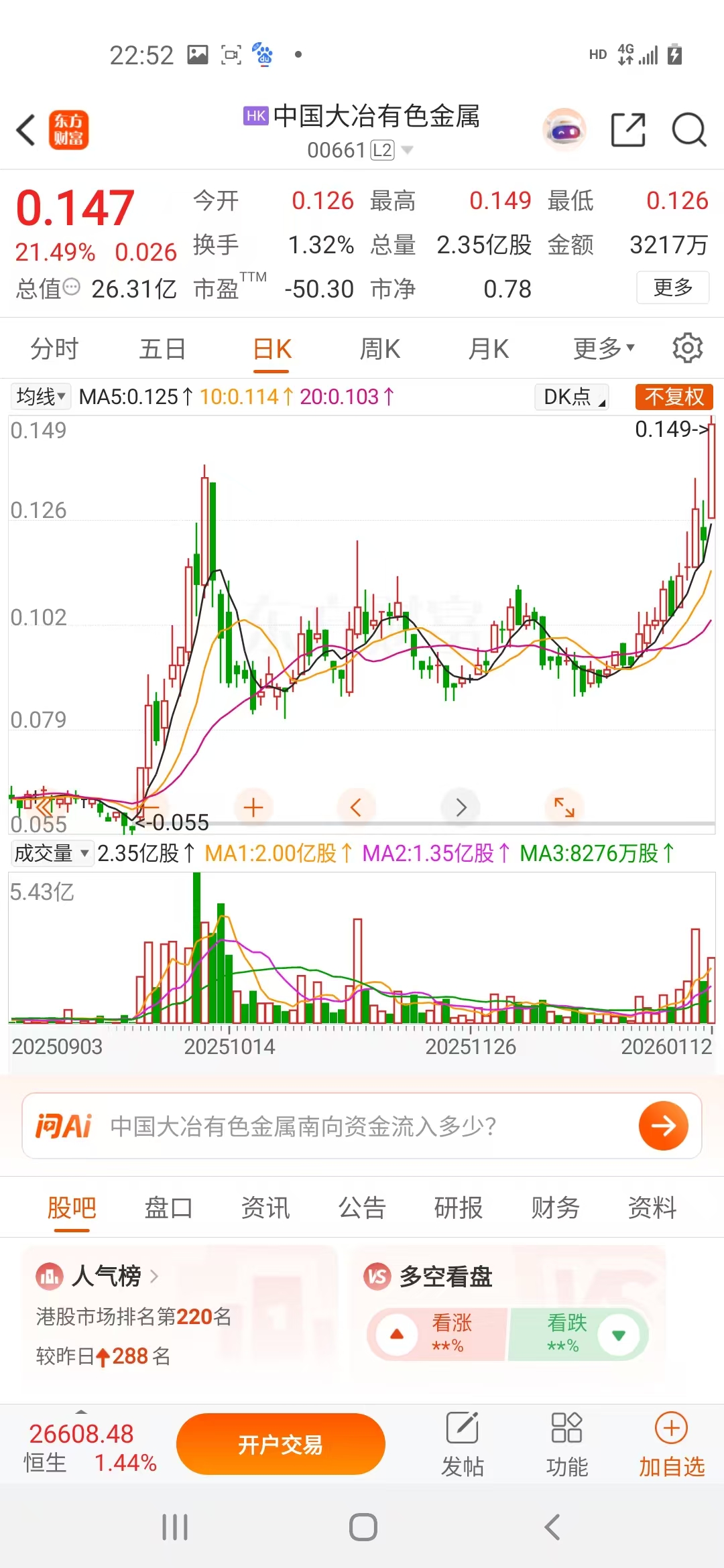724x1568 pixels.
Task: Open chart settings gear
Action: click(x=687, y=348)
